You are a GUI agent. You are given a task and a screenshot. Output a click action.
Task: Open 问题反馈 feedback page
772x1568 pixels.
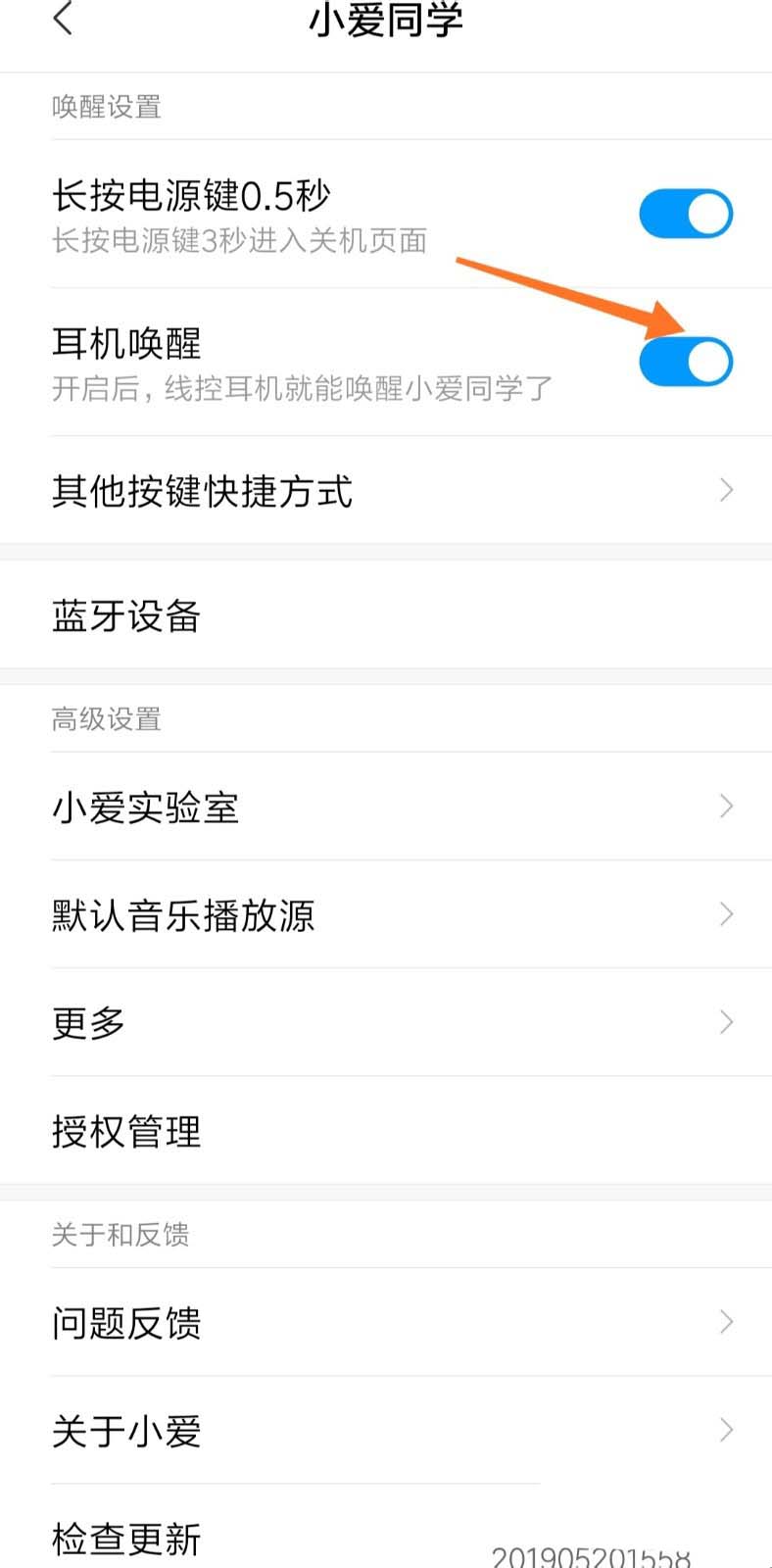(126, 1323)
